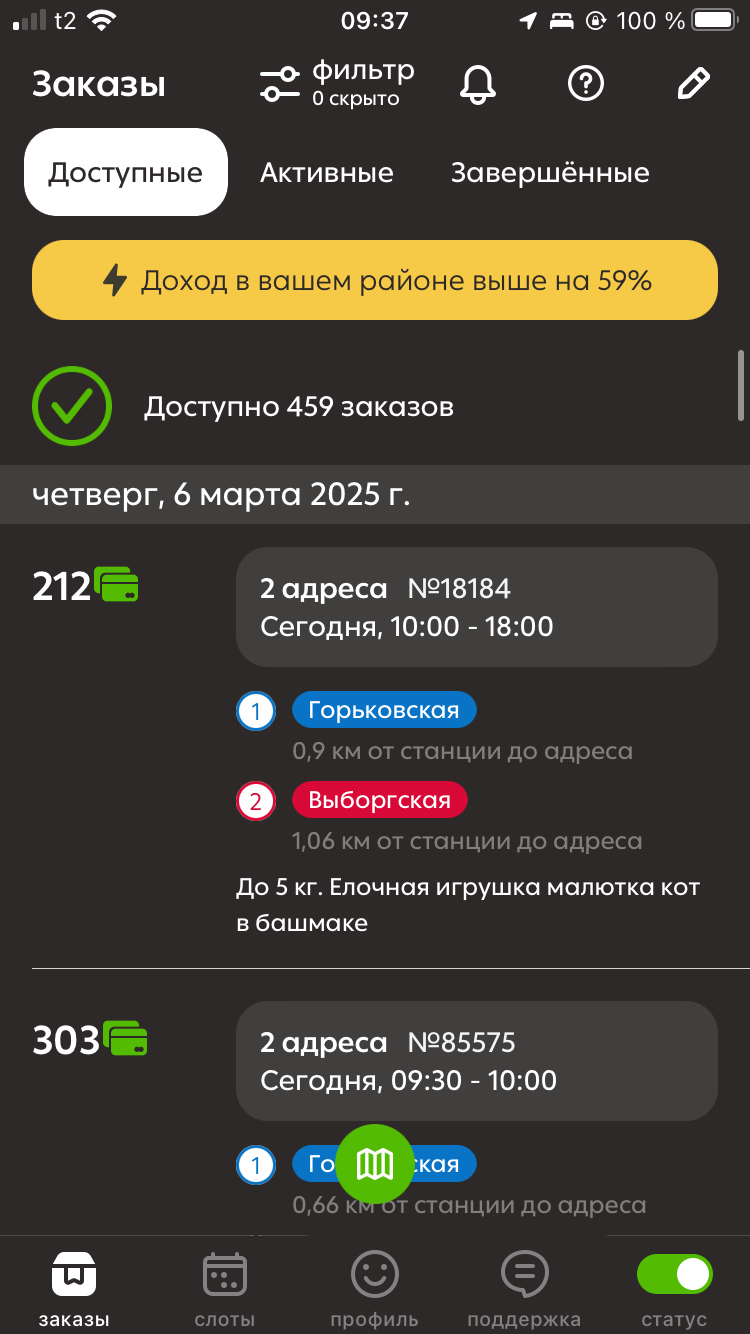Screen dimensions: 750x1334
Task: Switch to the Завершённые tab
Action: click(x=550, y=172)
